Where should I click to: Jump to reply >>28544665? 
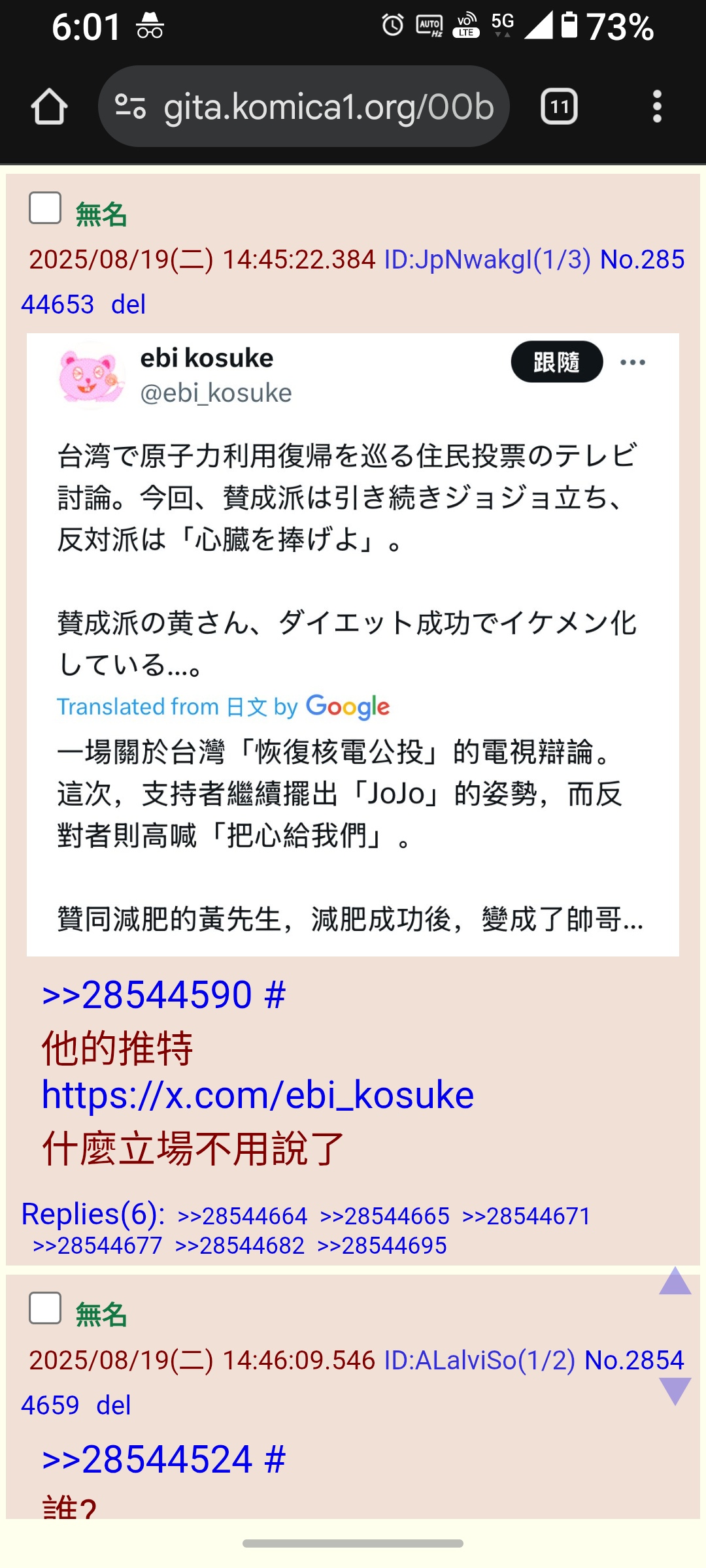tap(384, 1217)
